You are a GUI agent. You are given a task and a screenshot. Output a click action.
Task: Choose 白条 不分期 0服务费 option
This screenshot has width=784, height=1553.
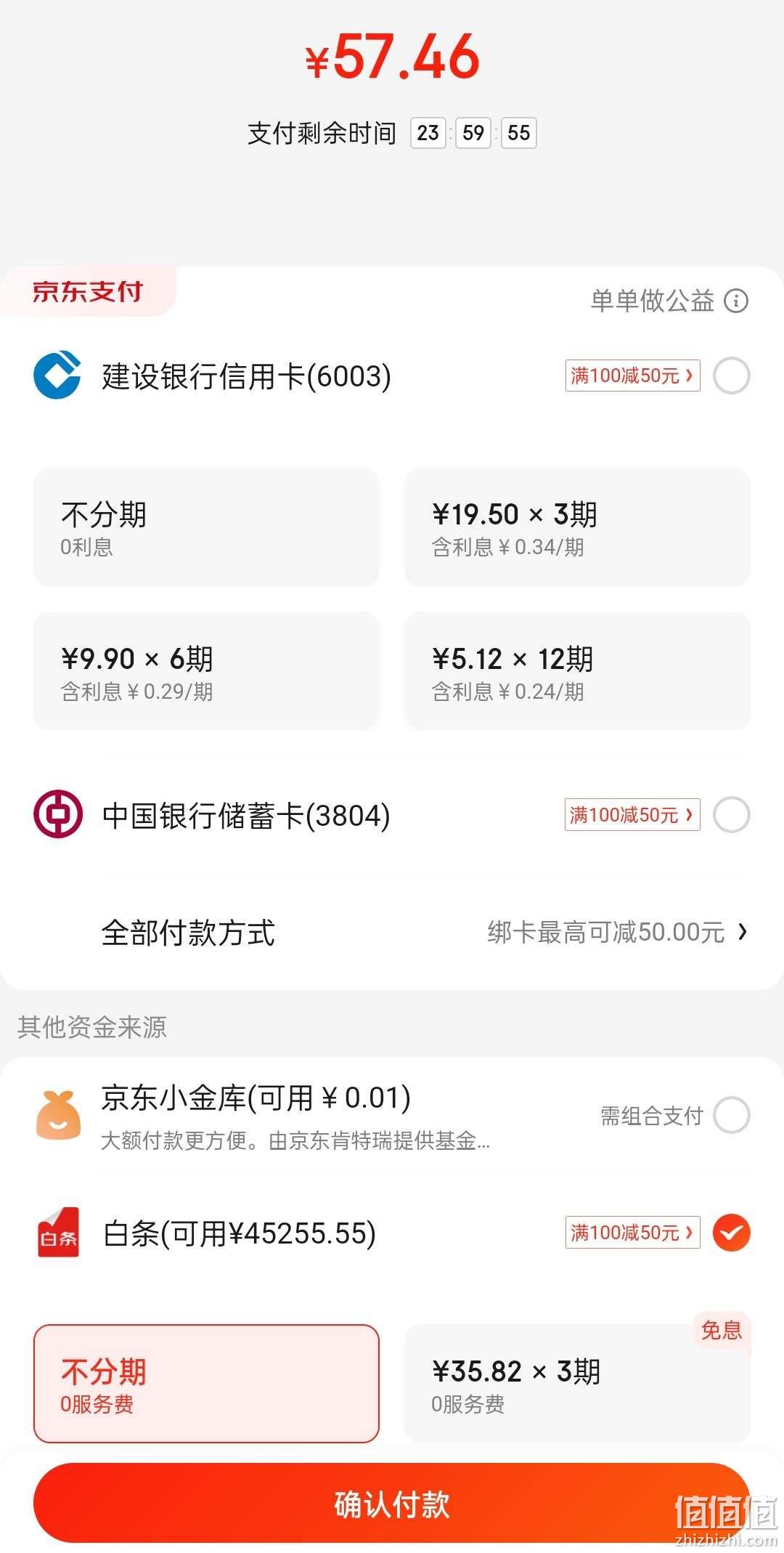click(206, 1384)
